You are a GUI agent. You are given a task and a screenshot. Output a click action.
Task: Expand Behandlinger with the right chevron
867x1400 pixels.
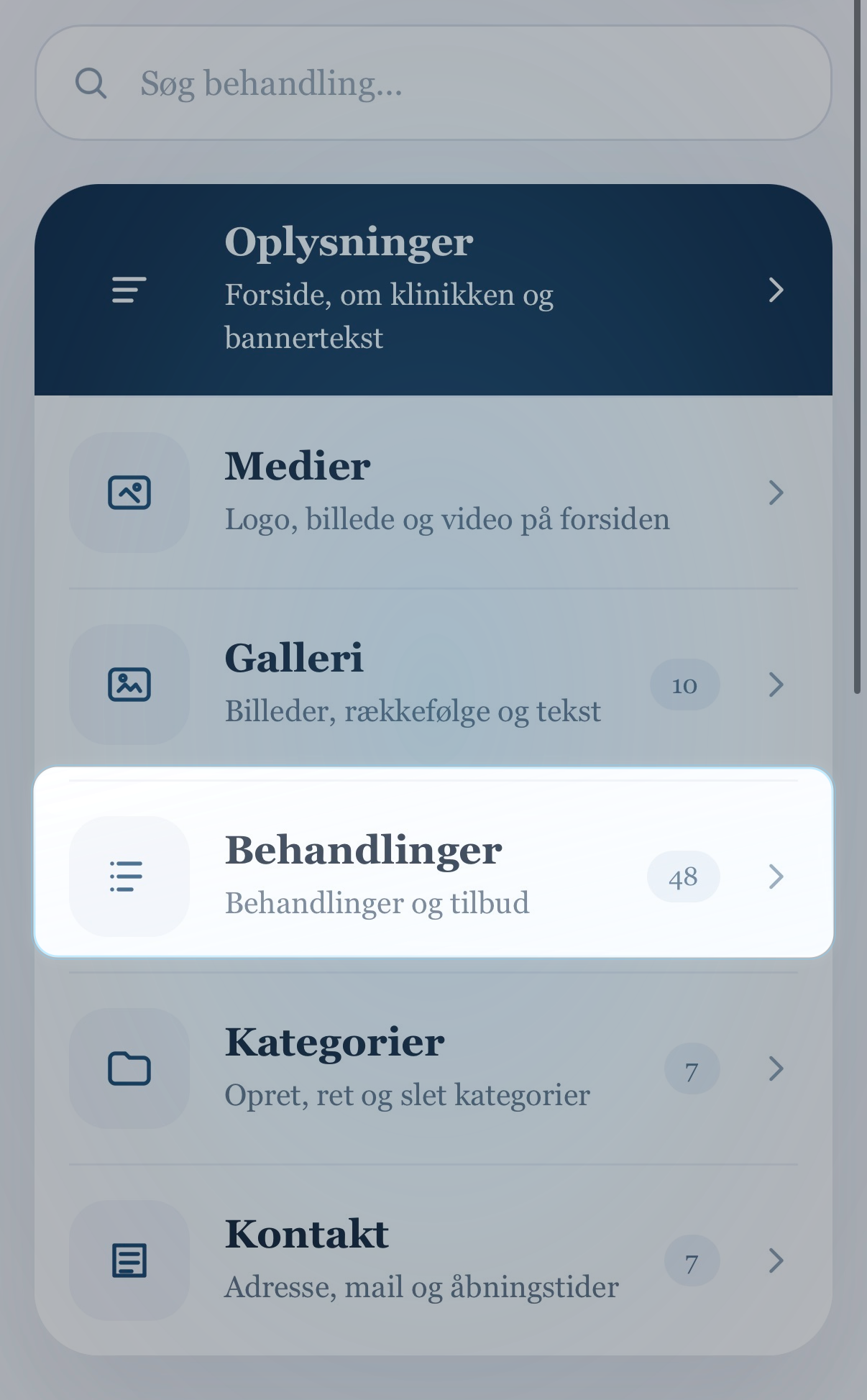pos(776,876)
